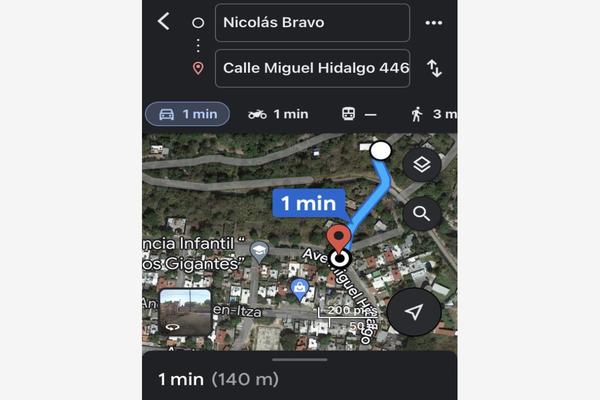Open map layers selector
This screenshot has height=400, width=600.
422,165
